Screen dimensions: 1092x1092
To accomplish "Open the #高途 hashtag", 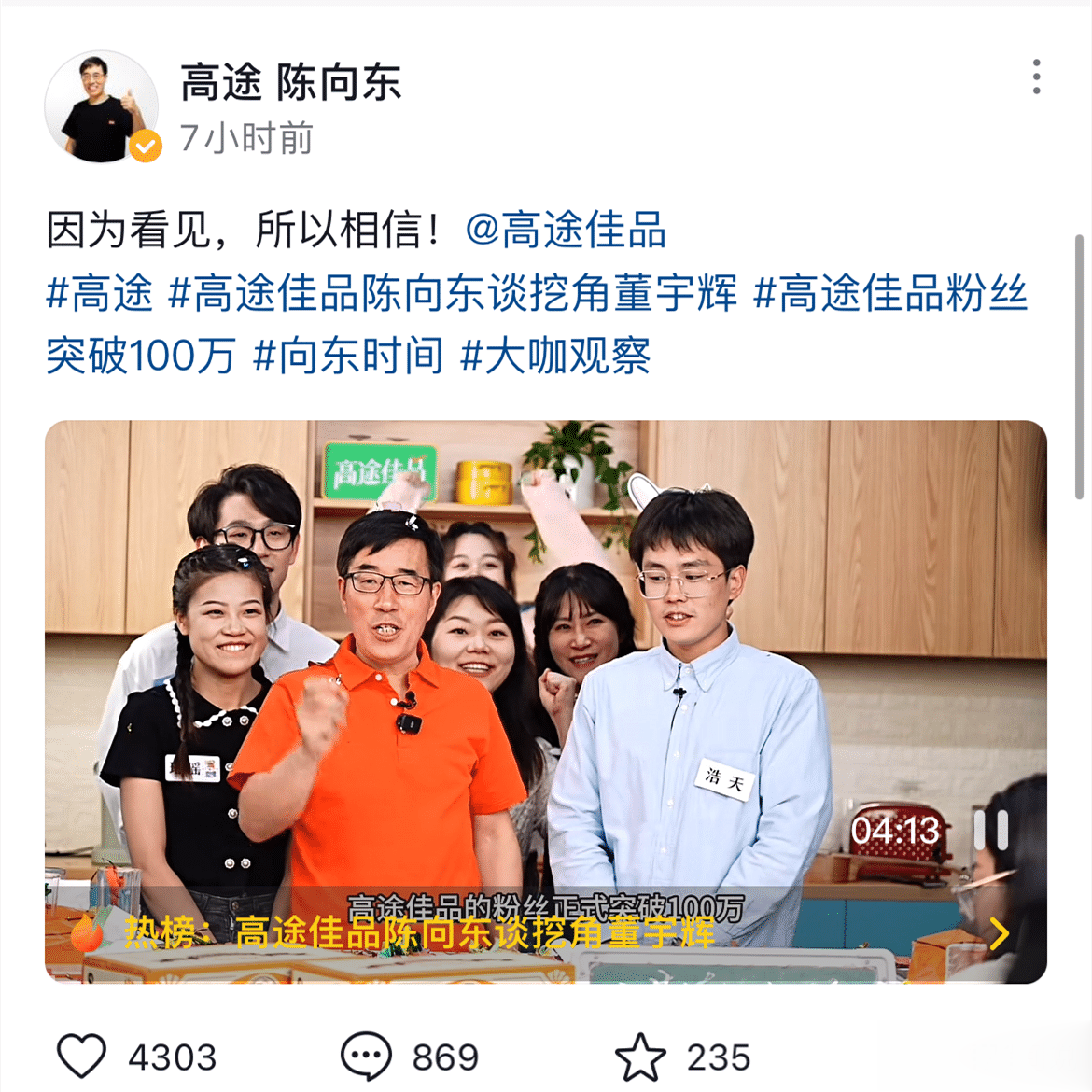I will pos(100,293).
